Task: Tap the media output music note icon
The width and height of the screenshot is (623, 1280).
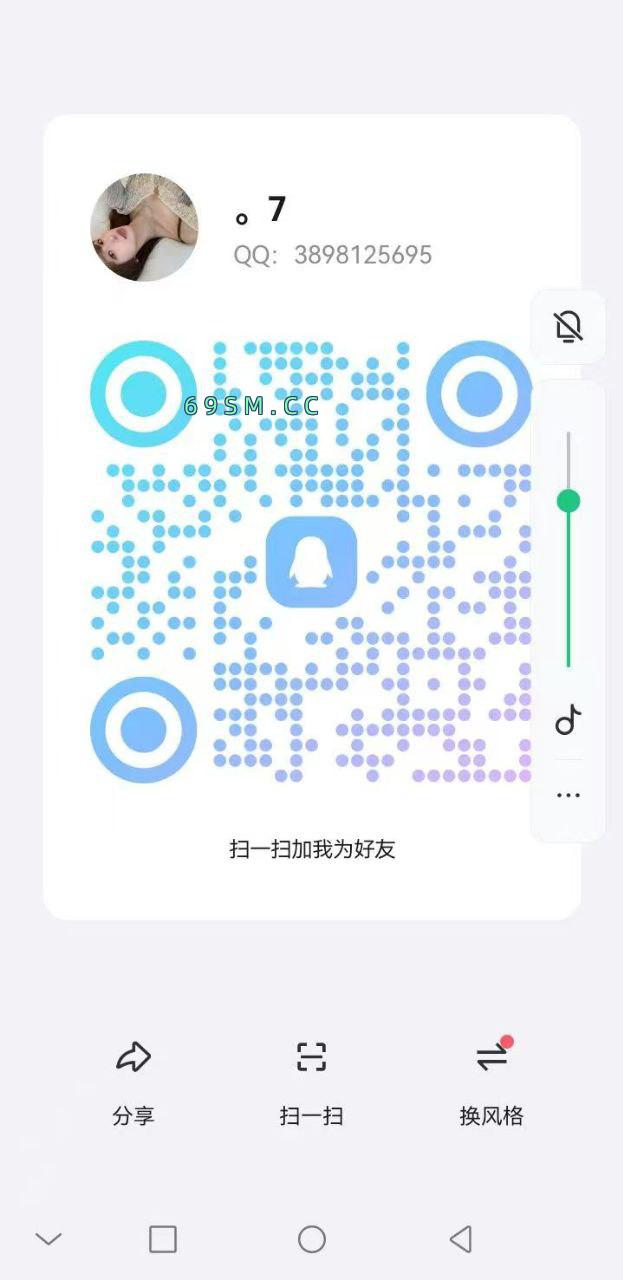Action: (568, 719)
